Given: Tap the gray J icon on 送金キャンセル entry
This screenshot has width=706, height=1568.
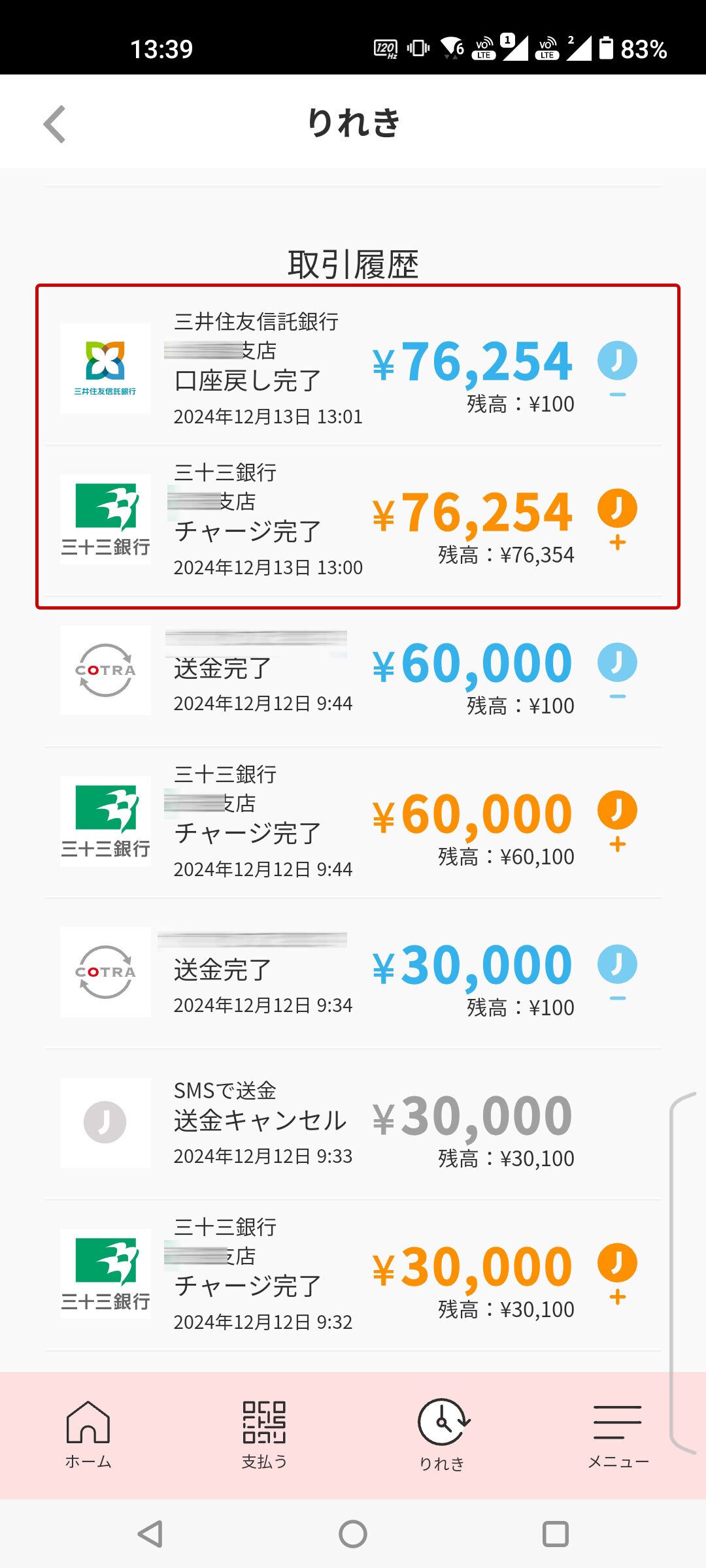Looking at the screenshot, I should click(x=105, y=1122).
